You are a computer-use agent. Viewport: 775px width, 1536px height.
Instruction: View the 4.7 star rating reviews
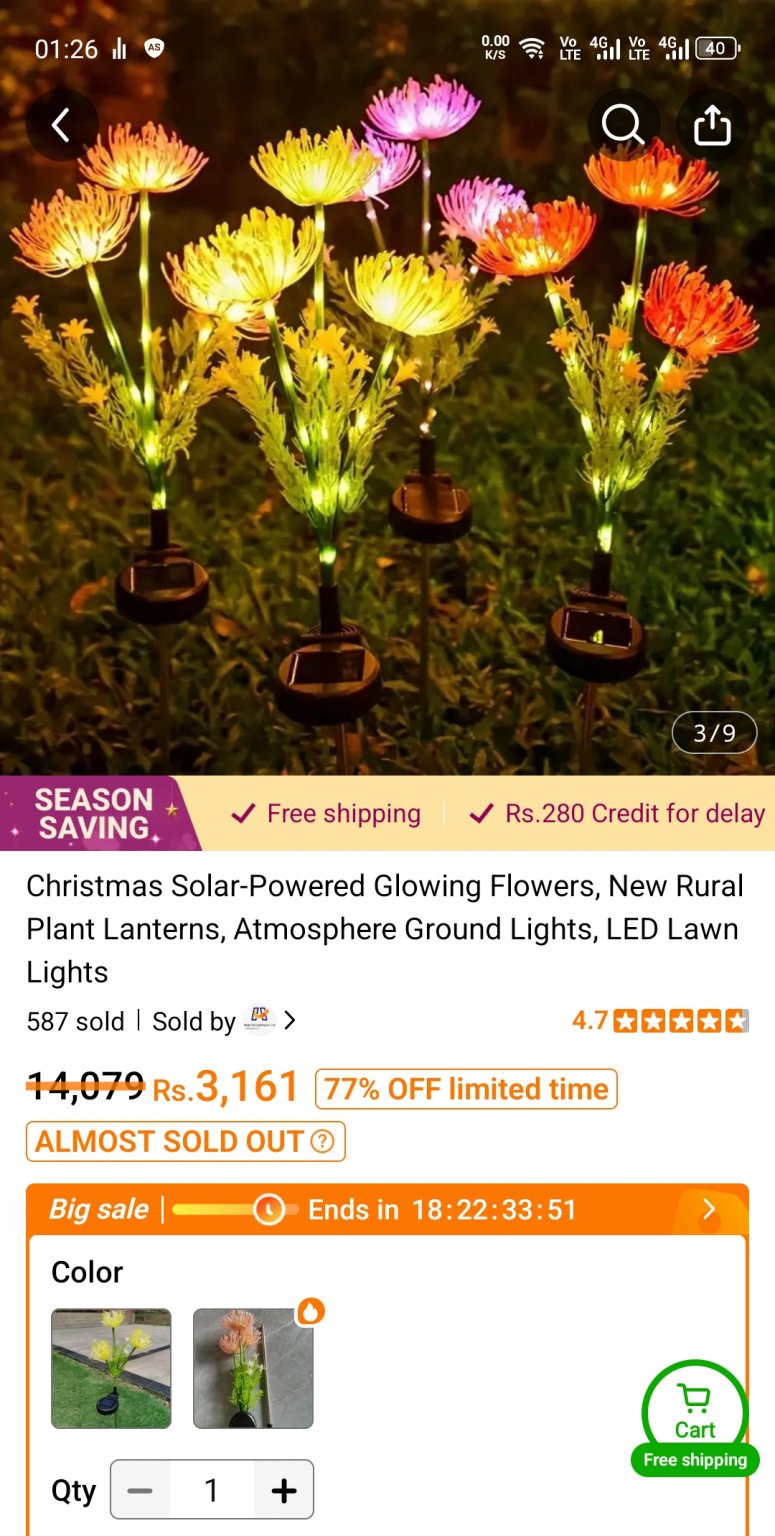pyautogui.click(x=660, y=1021)
